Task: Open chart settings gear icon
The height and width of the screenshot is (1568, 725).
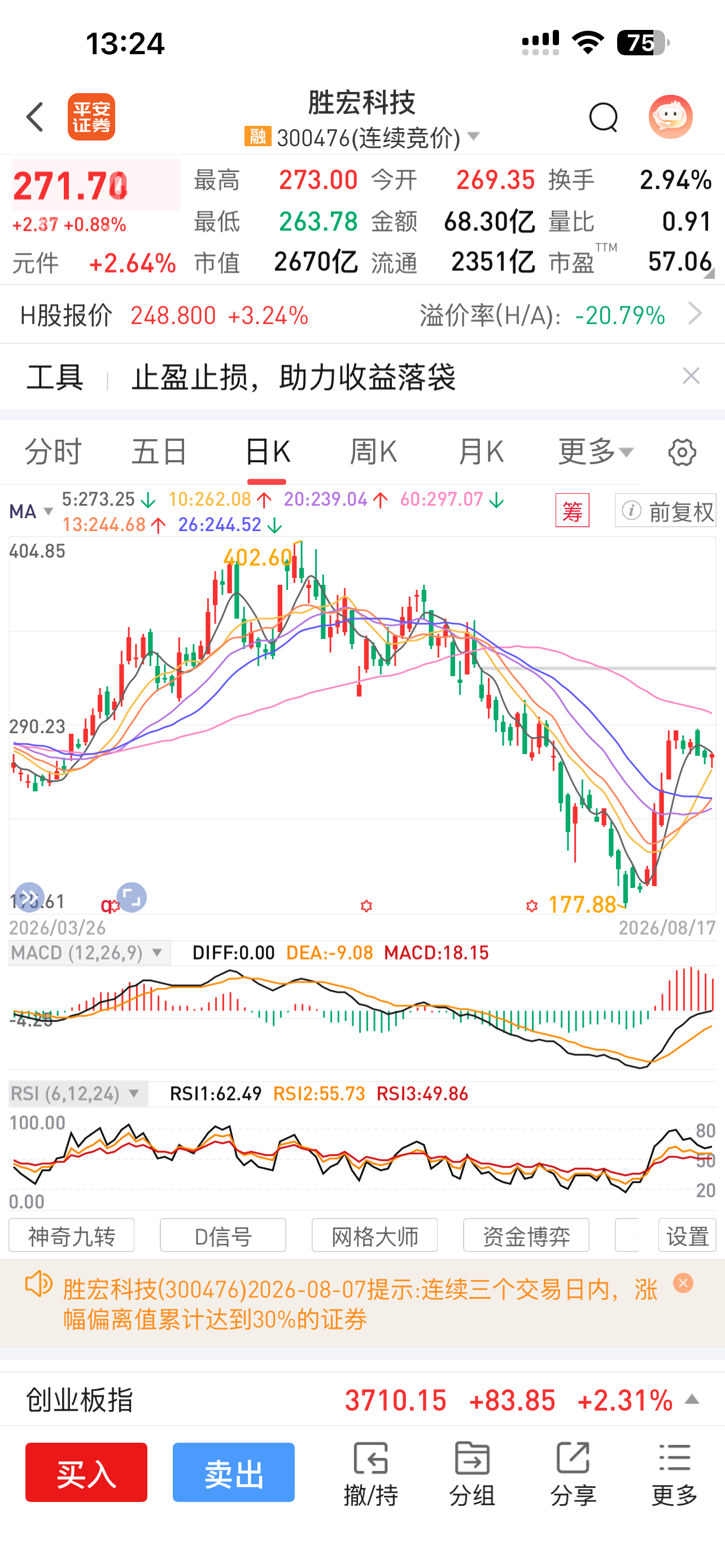Action: point(682,452)
